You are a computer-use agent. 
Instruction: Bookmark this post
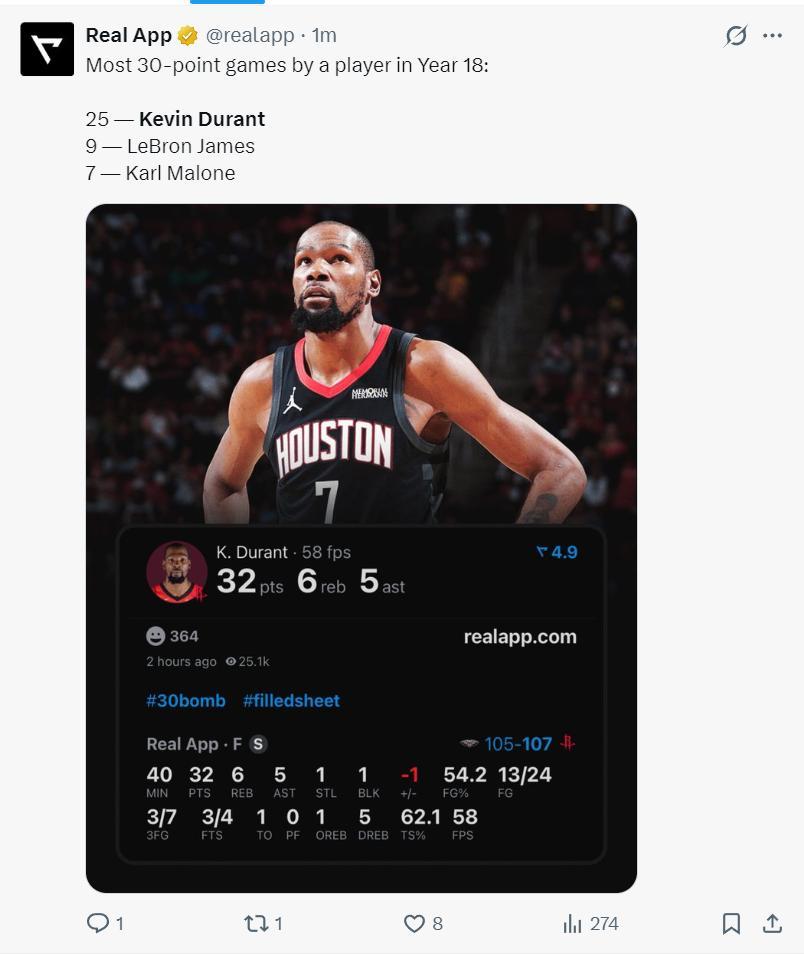(x=731, y=923)
